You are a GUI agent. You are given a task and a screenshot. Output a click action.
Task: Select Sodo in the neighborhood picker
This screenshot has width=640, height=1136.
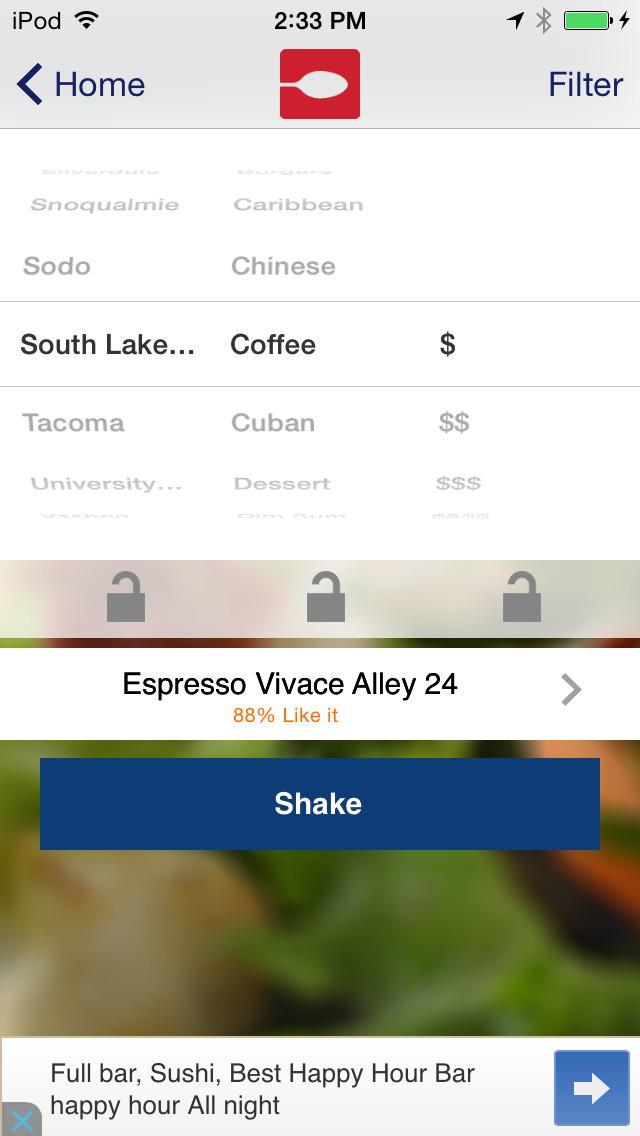click(57, 266)
